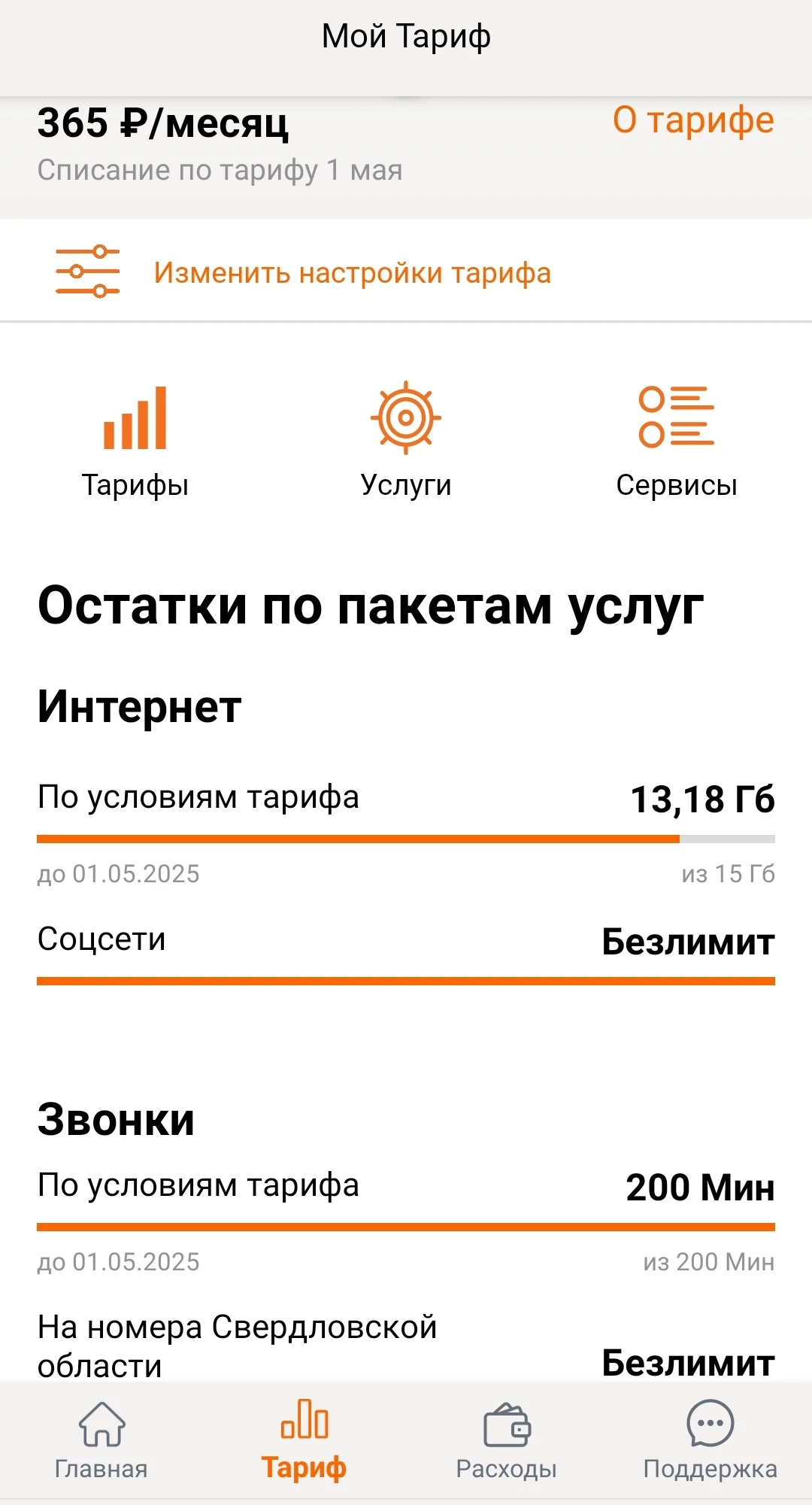This screenshot has width=812, height=1505.
Task: Open the Тарифы section
Action: pyautogui.click(x=135, y=441)
